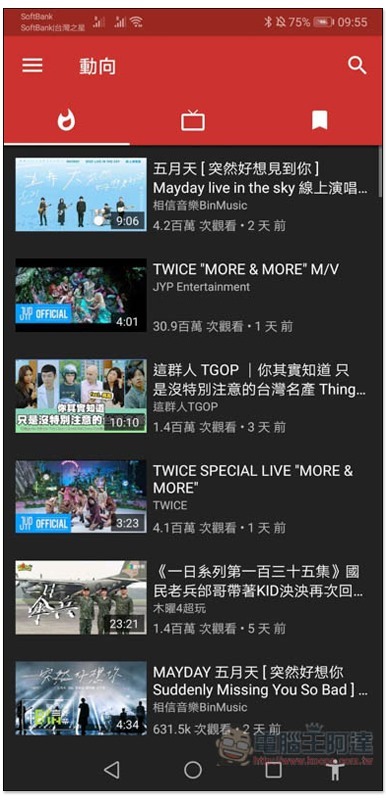Switch to the bookmarks tab

coord(319,121)
